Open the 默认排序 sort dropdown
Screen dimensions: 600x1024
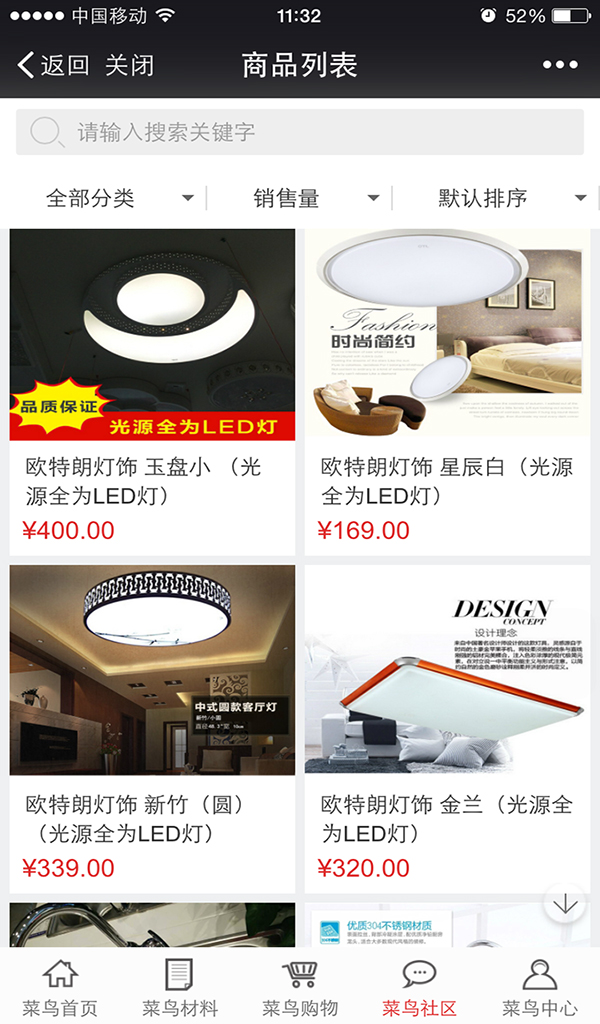[510, 198]
